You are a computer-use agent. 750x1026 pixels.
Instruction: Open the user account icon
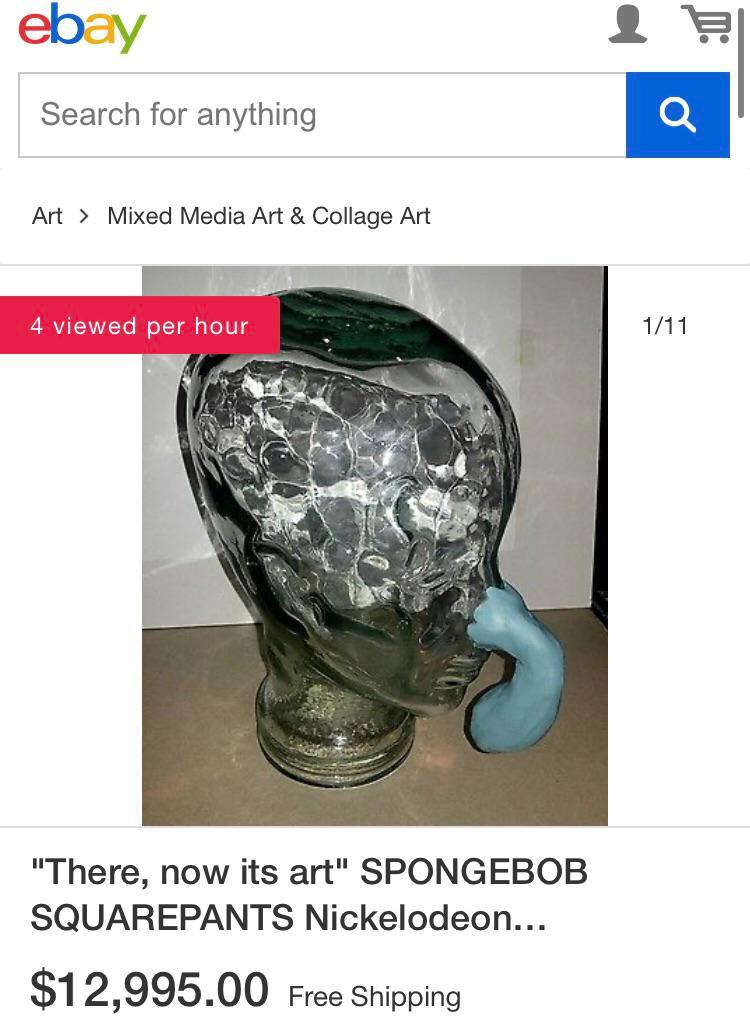628,25
